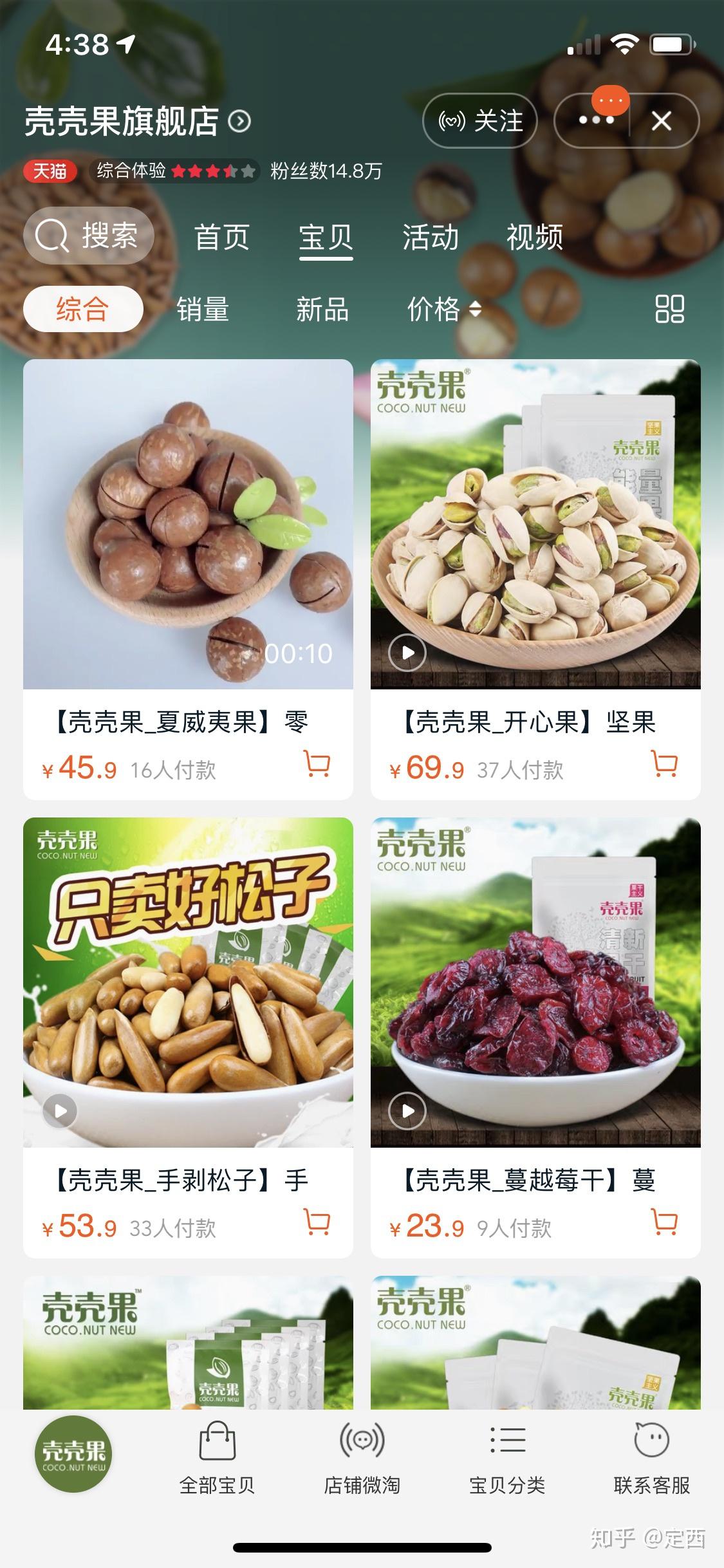Switch to the 视频 tab
The height and width of the screenshot is (1568, 724).
[534, 237]
